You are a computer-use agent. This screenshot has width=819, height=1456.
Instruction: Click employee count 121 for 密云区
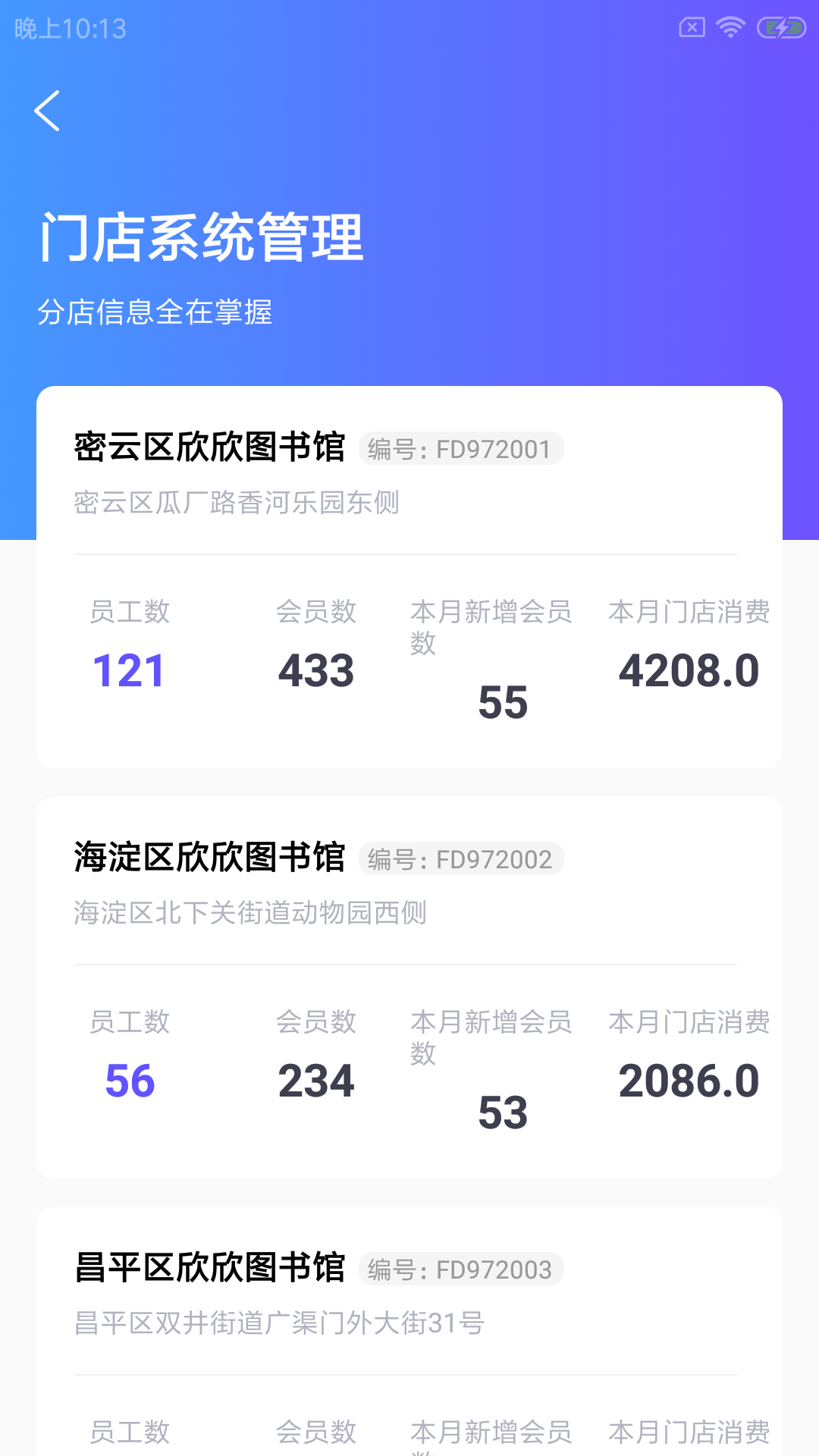pos(129,670)
